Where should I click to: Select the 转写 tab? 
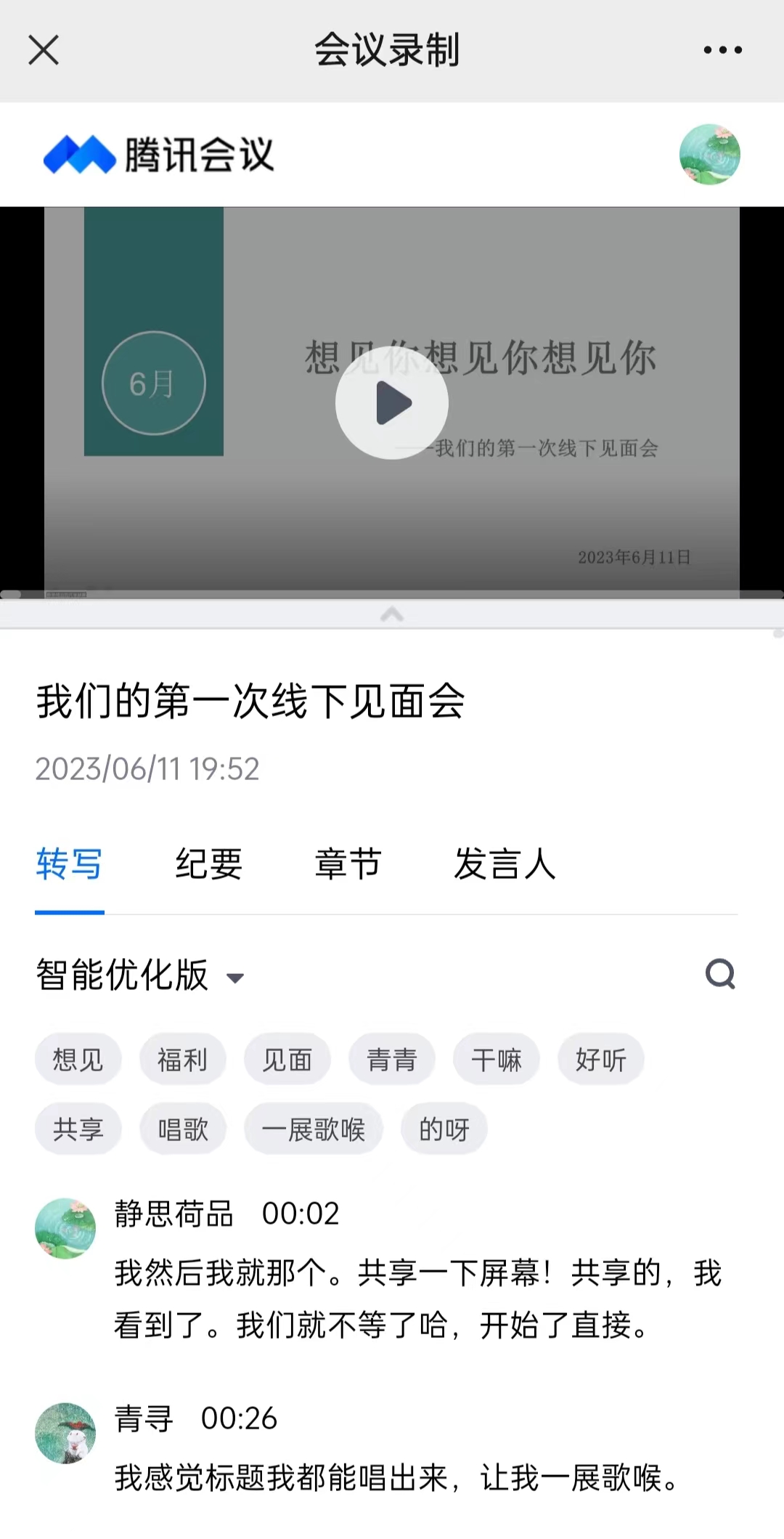[x=69, y=864]
